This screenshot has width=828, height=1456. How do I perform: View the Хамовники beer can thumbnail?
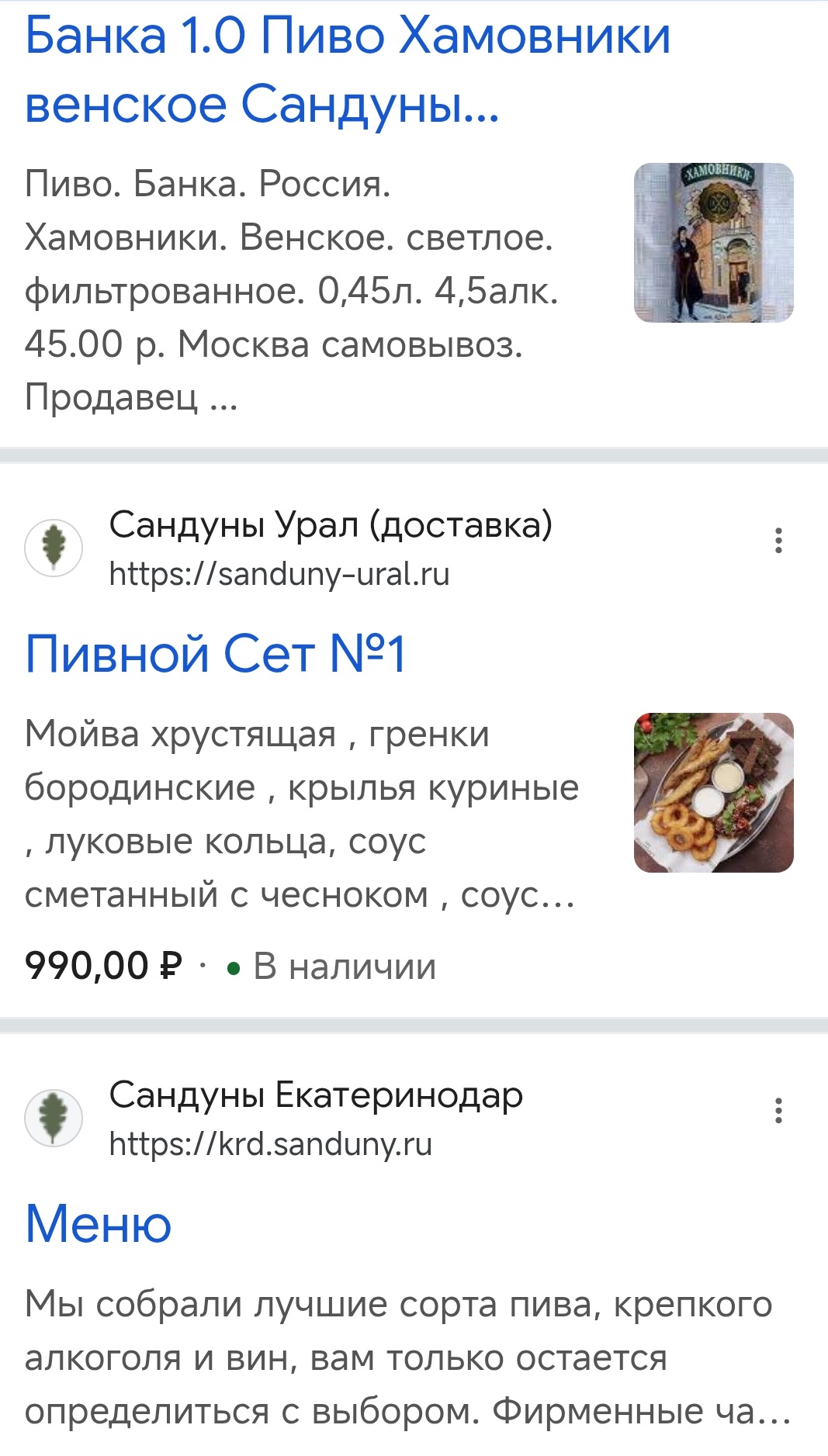(x=713, y=243)
